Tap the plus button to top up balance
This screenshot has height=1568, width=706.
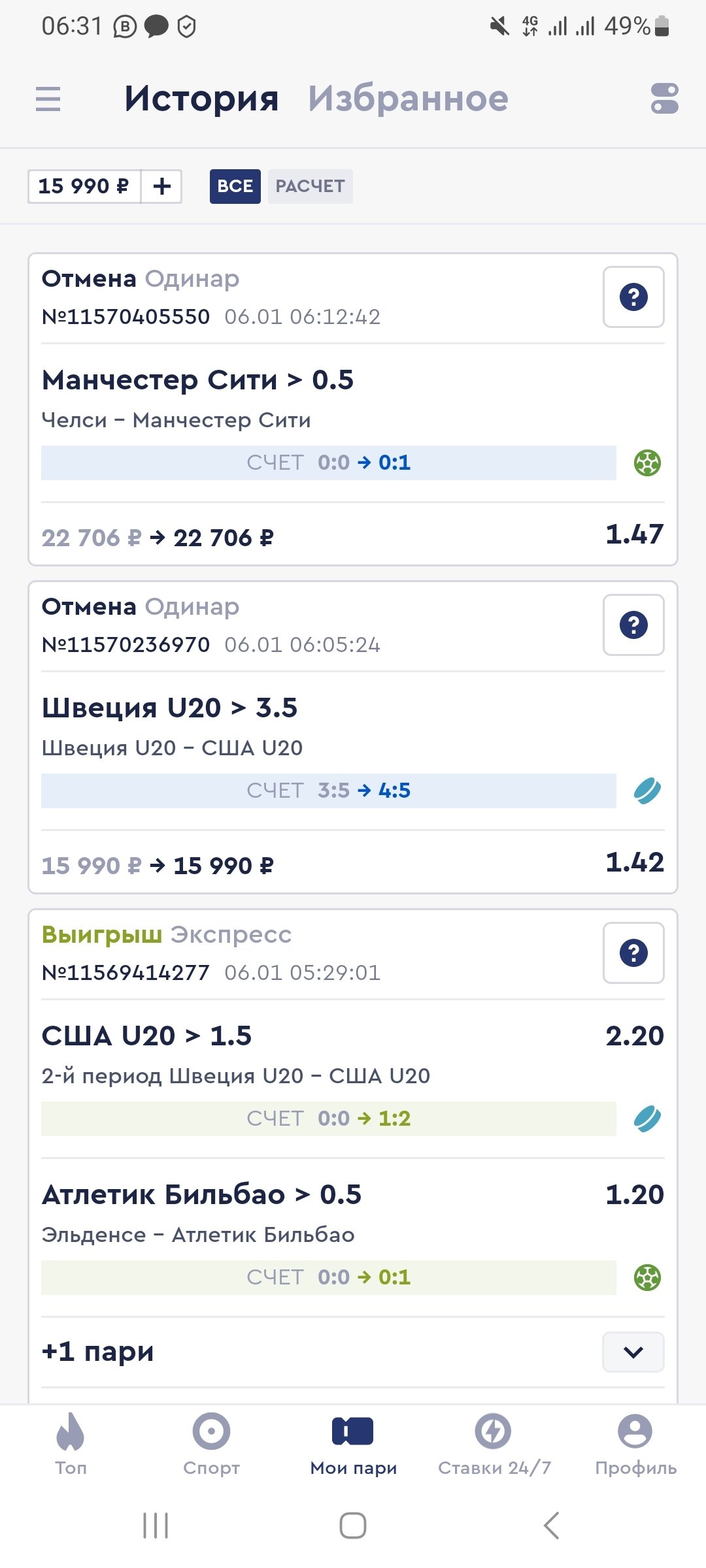pos(161,186)
